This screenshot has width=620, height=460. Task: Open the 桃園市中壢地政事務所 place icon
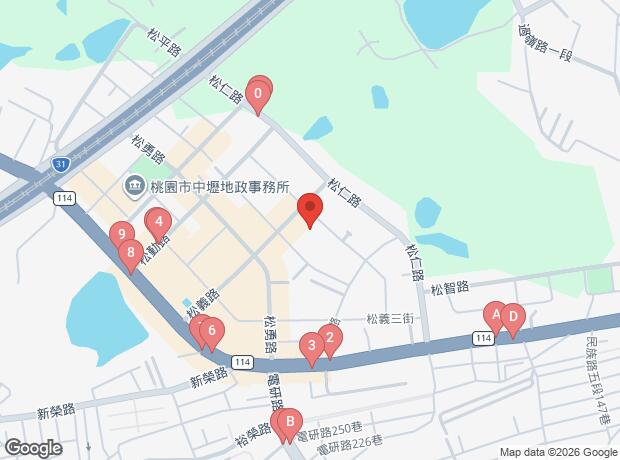[x=135, y=187]
